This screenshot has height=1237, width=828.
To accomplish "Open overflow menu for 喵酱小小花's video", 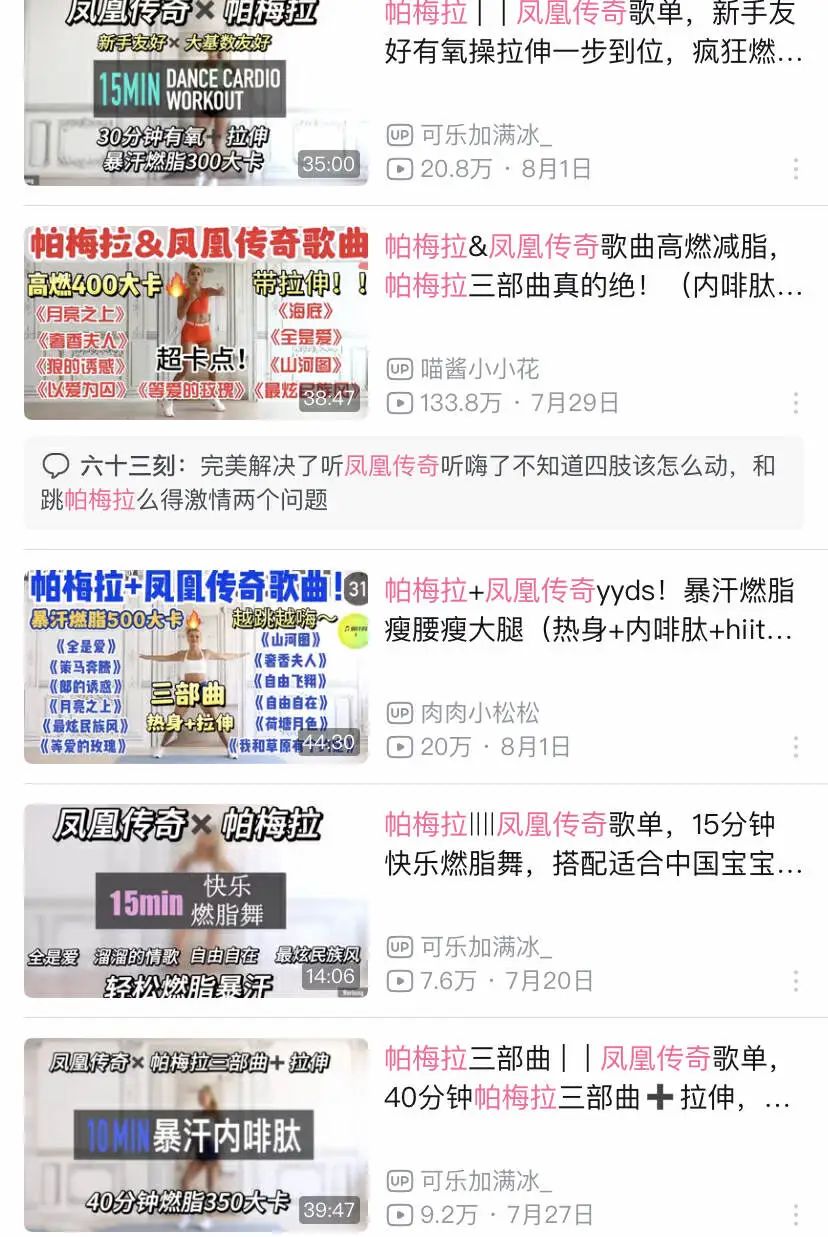I will (x=796, y=403).
